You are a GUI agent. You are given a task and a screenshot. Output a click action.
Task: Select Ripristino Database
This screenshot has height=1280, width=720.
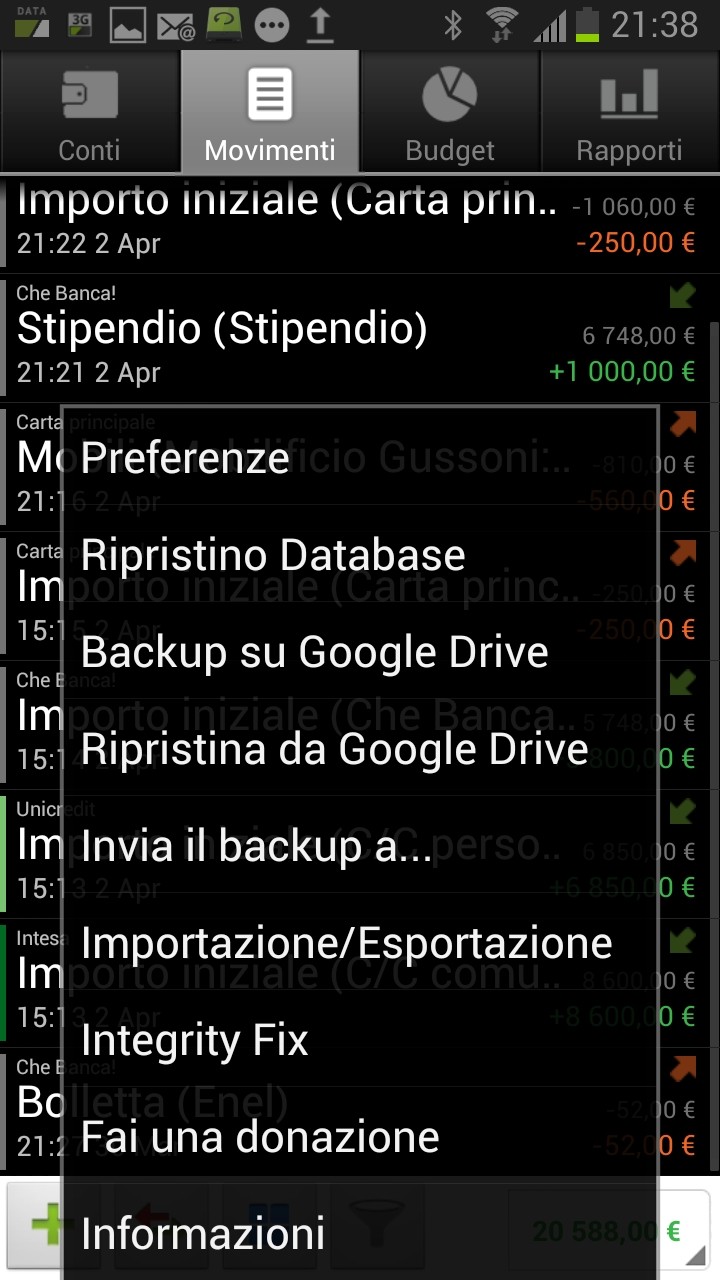point(359,555)
